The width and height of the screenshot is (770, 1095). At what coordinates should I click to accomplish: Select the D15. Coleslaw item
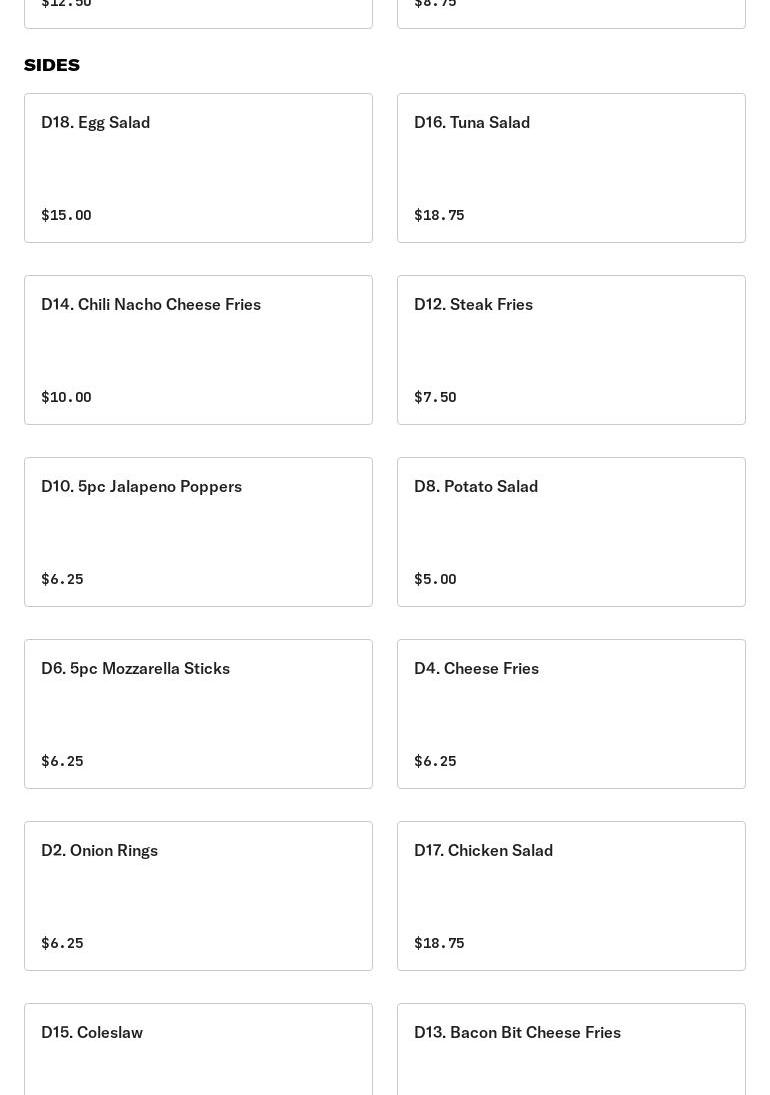point(198,1050)
